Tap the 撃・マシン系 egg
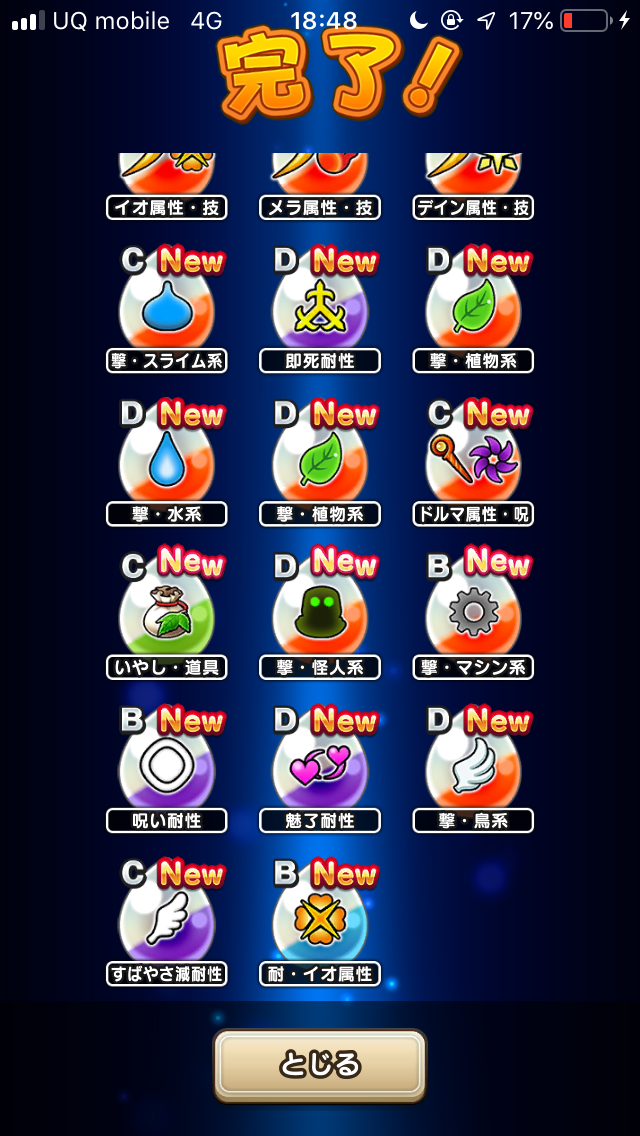This screenshot has height=1136, width=640. point(473,615)
